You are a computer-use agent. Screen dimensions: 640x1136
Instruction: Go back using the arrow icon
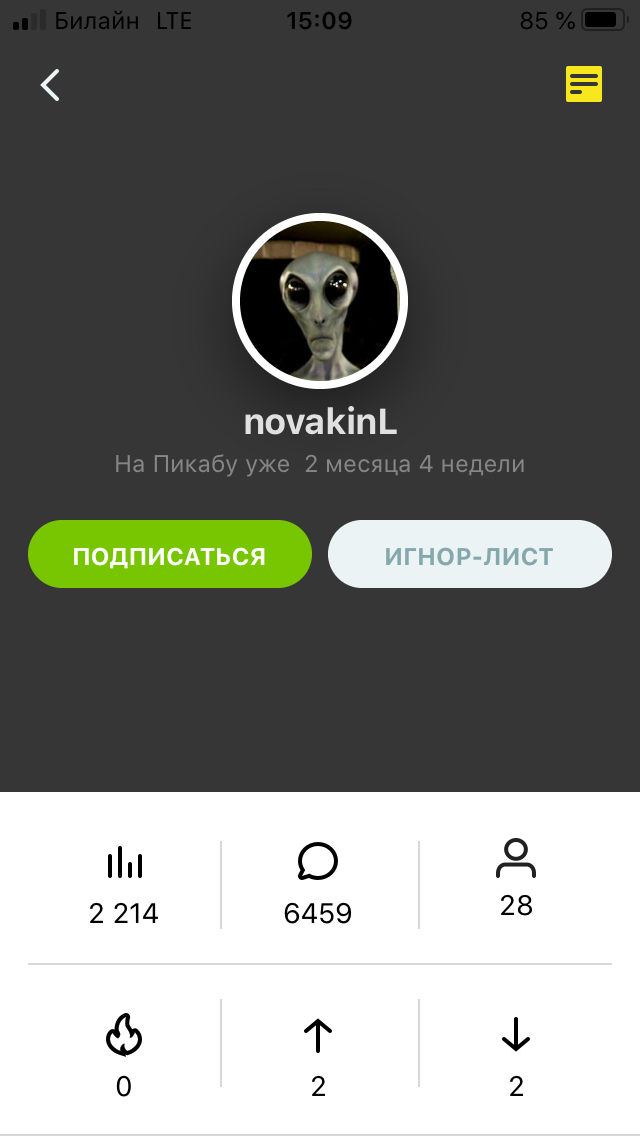coord(50,85)
